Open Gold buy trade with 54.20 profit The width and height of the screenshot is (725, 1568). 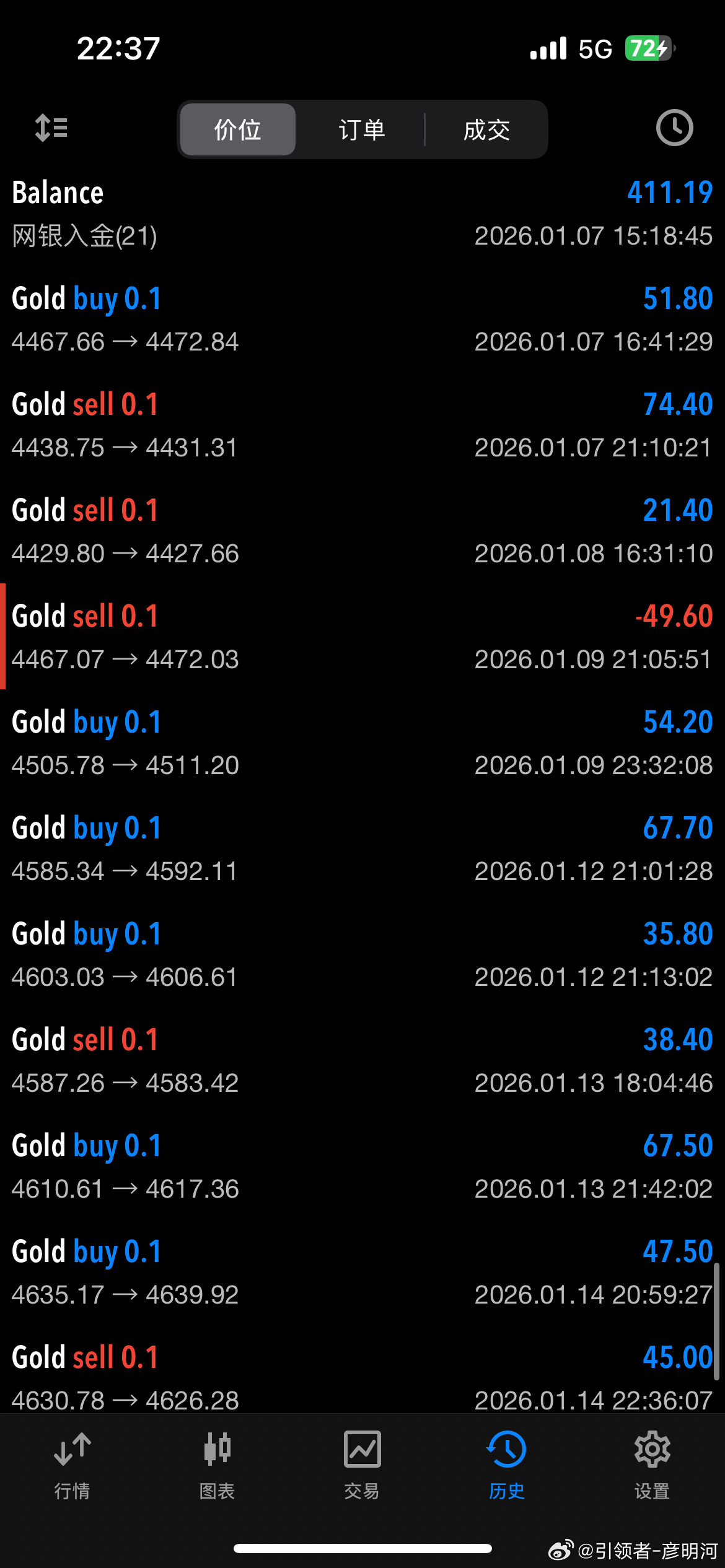[x=362, y=743]
